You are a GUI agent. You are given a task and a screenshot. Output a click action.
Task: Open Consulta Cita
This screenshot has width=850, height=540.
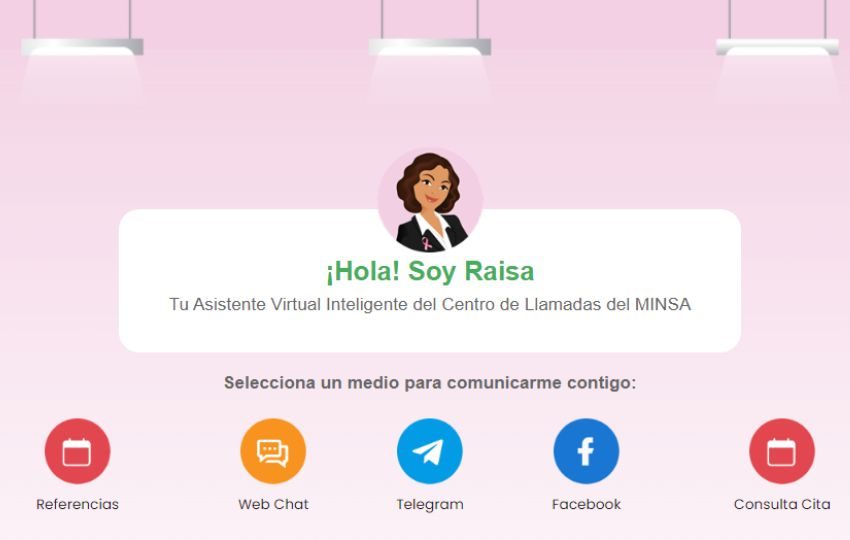click(x=781, y=452)
